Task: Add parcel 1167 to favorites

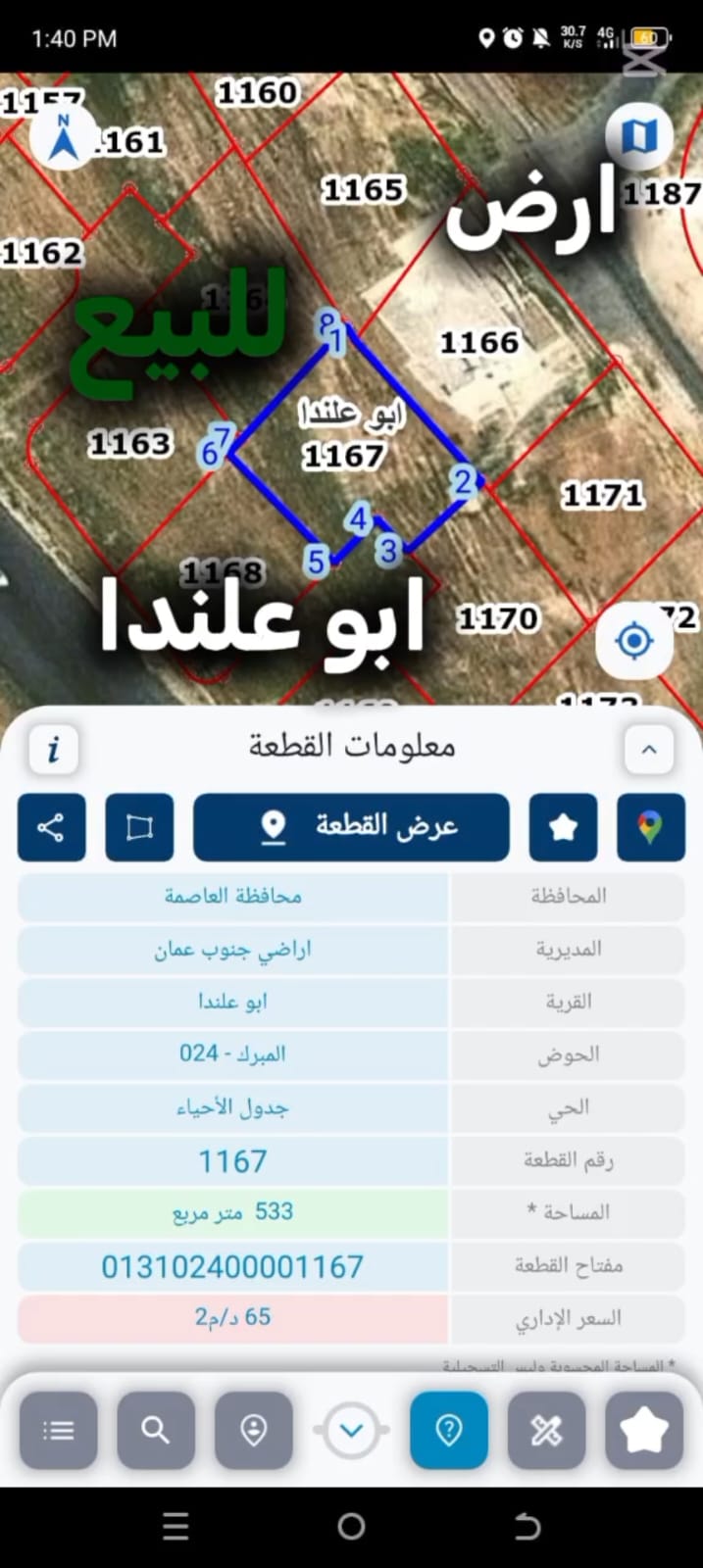Action: tap(563, 827)
